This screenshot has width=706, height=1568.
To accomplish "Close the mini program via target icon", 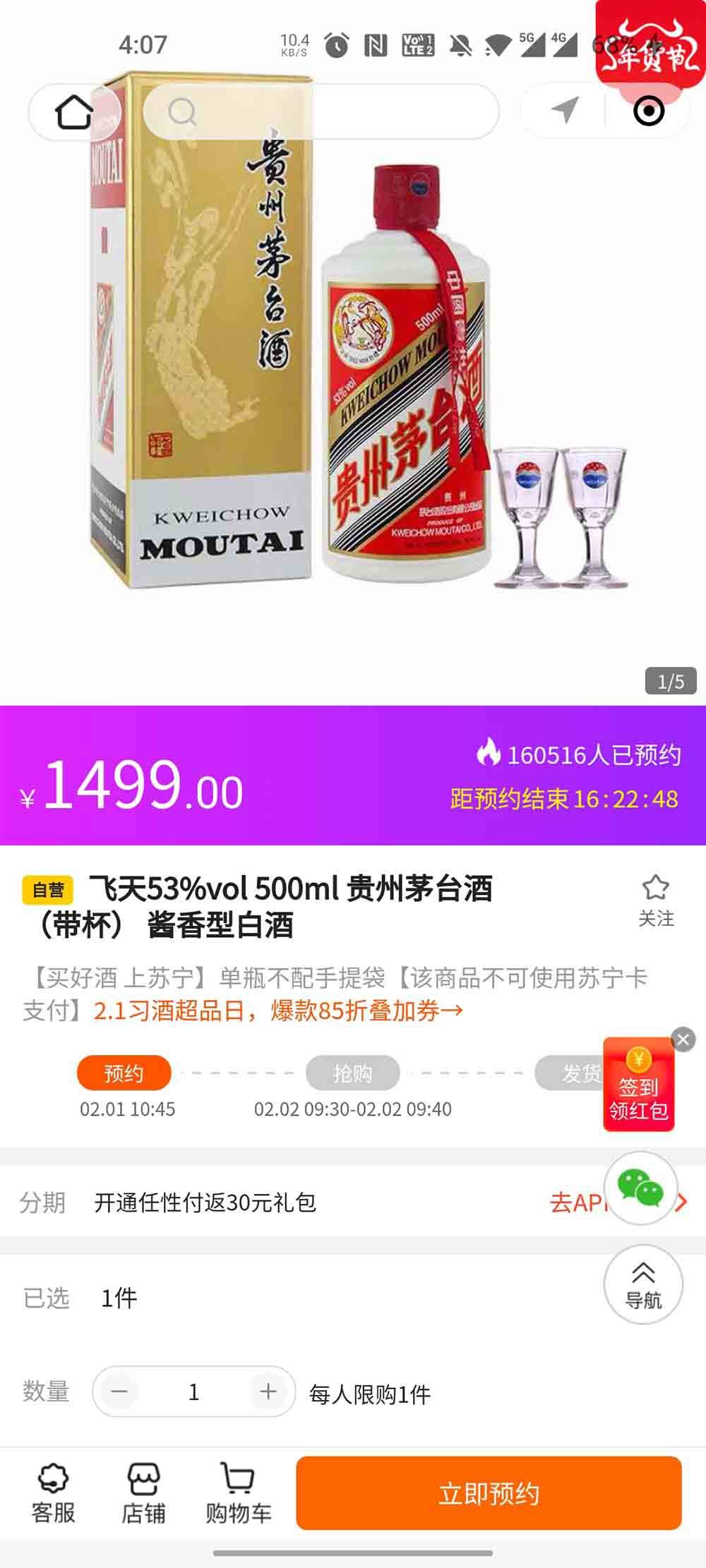I will 648,111.
